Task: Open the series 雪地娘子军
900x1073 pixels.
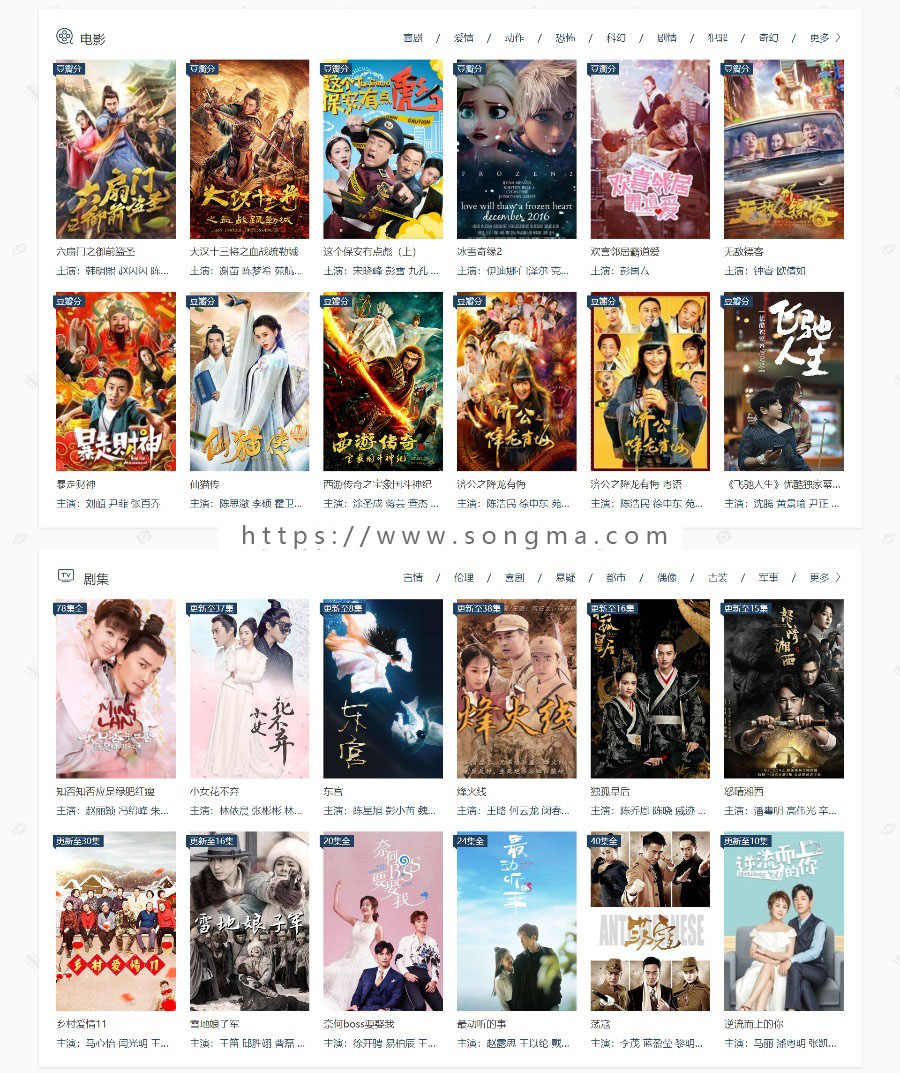Action: (249, 921)
